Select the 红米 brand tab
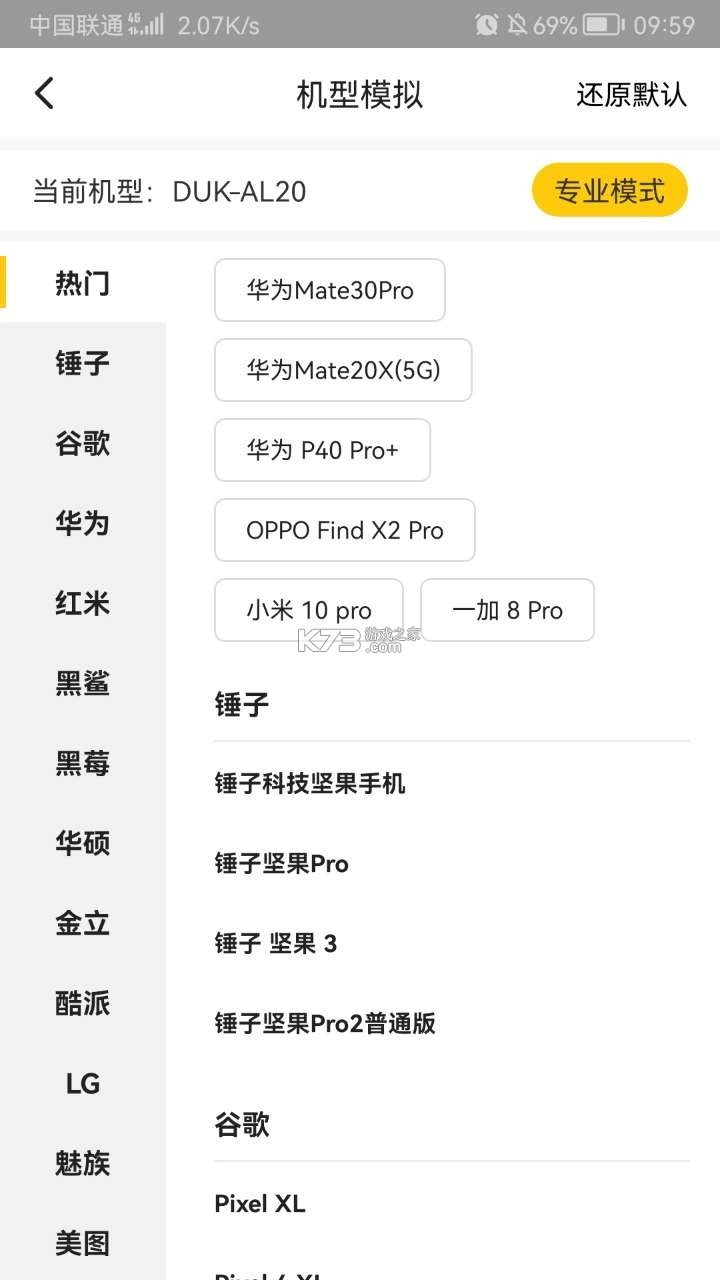The width and height of the screenshot is (720, 1280). 83,603
